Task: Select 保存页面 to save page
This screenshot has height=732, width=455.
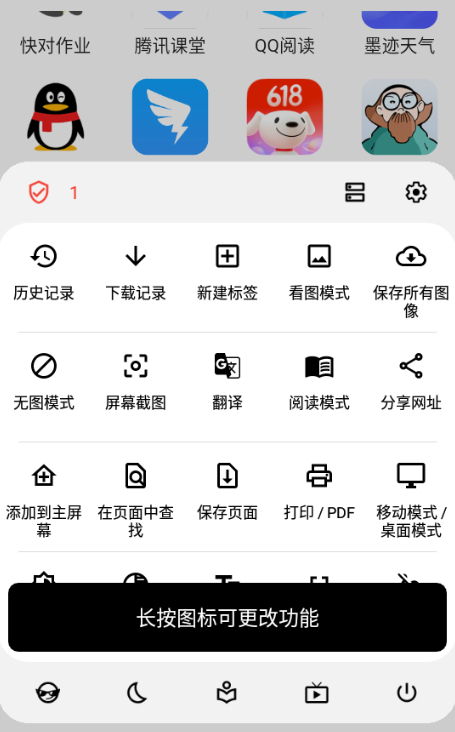Action: pyautogui.click(x=227, y=492)
